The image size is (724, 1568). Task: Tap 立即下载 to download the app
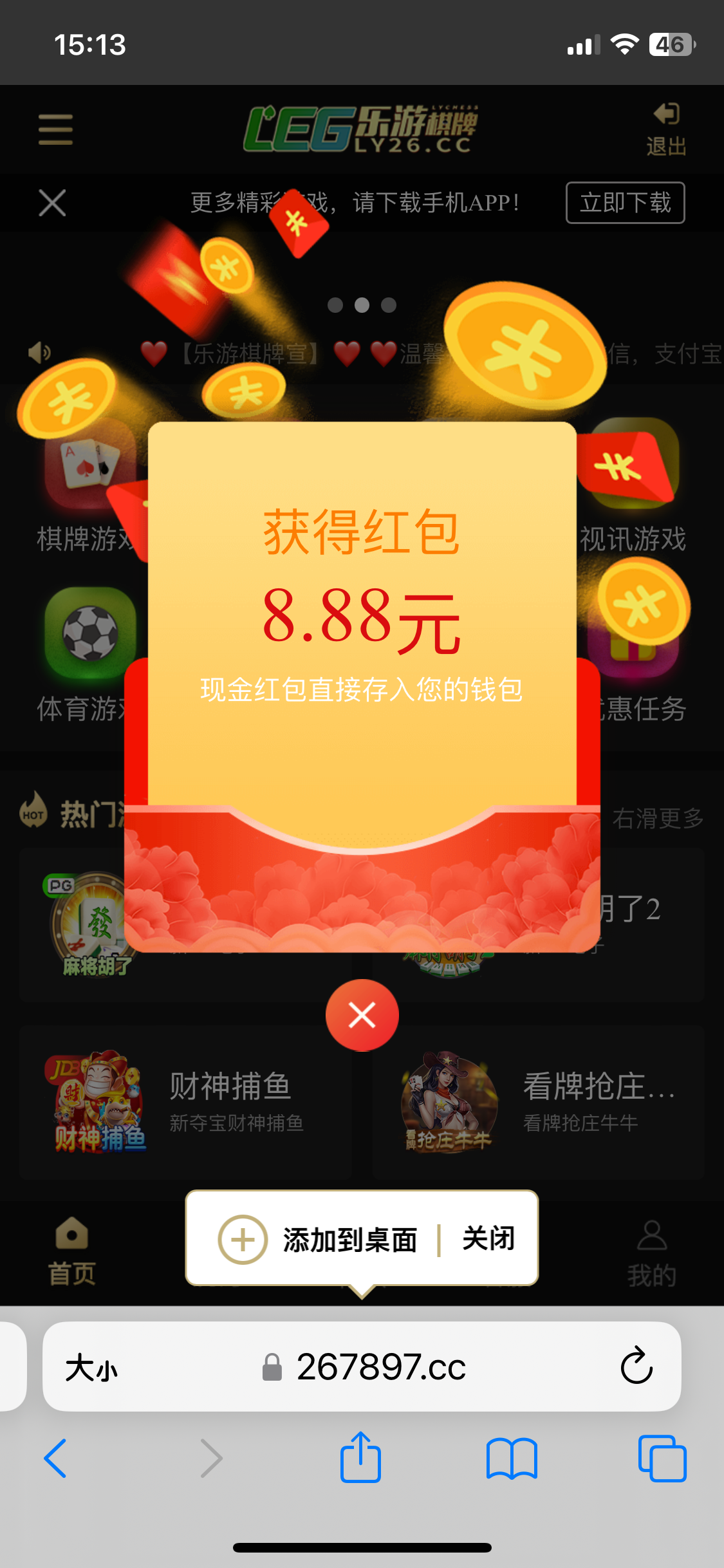[625, 203]
